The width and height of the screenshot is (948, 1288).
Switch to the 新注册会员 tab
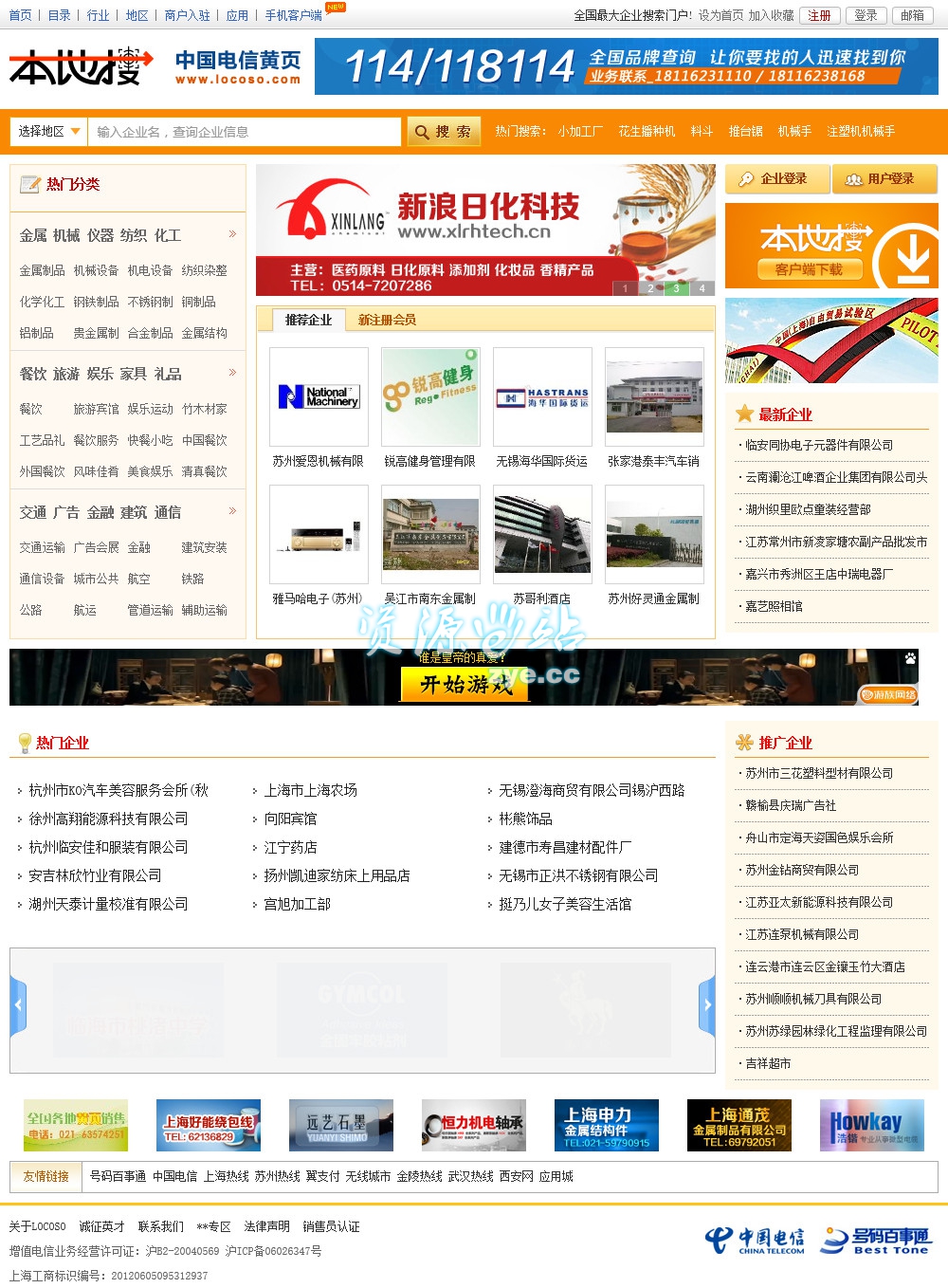tap(387, 320)
